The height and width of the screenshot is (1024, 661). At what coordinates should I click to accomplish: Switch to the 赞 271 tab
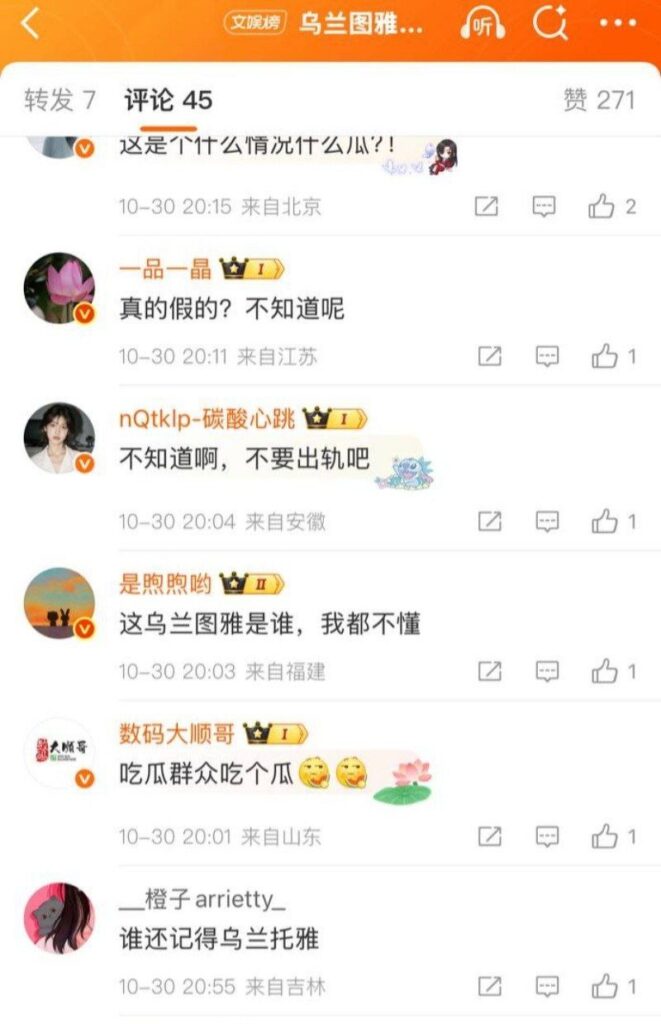[x=599, y=100]
